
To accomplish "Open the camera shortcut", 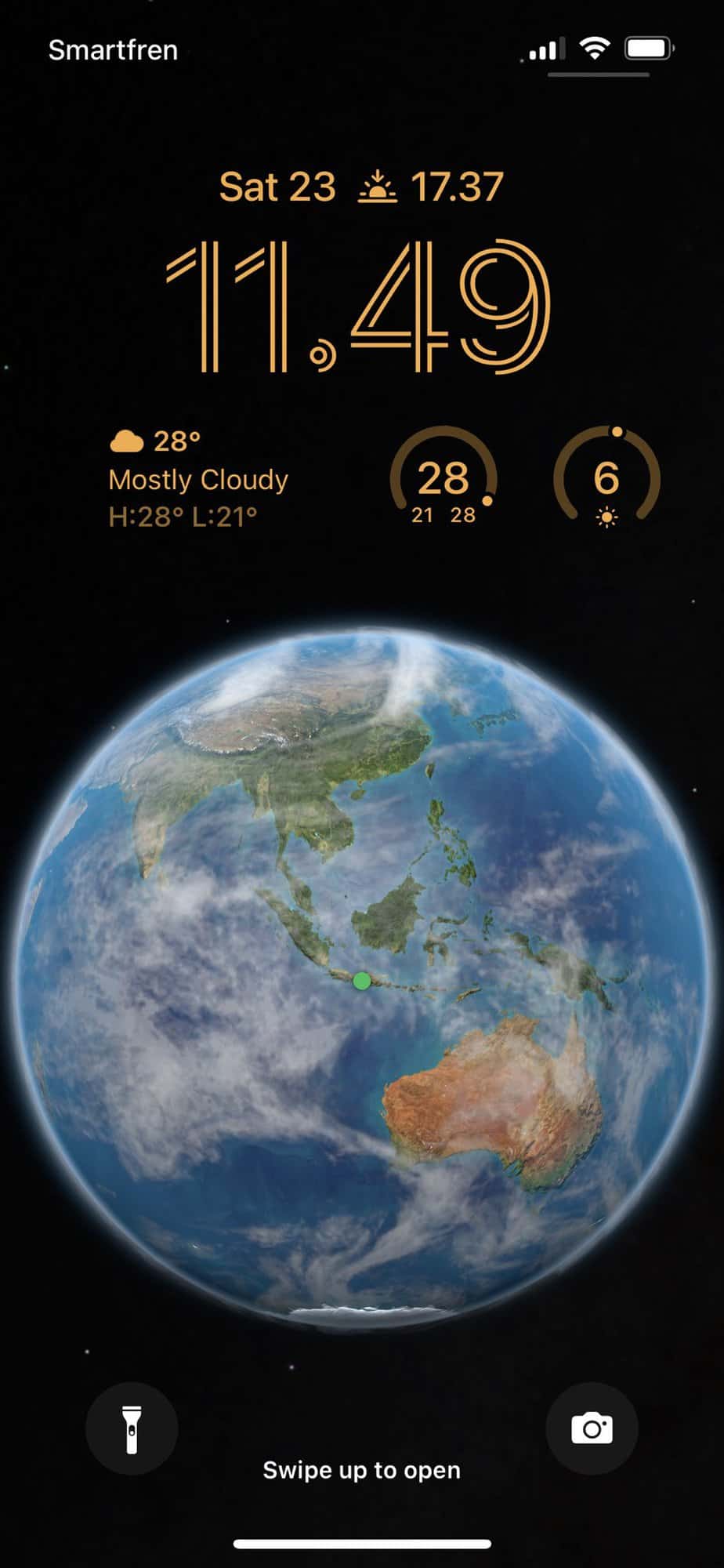I will point(592,1429).
